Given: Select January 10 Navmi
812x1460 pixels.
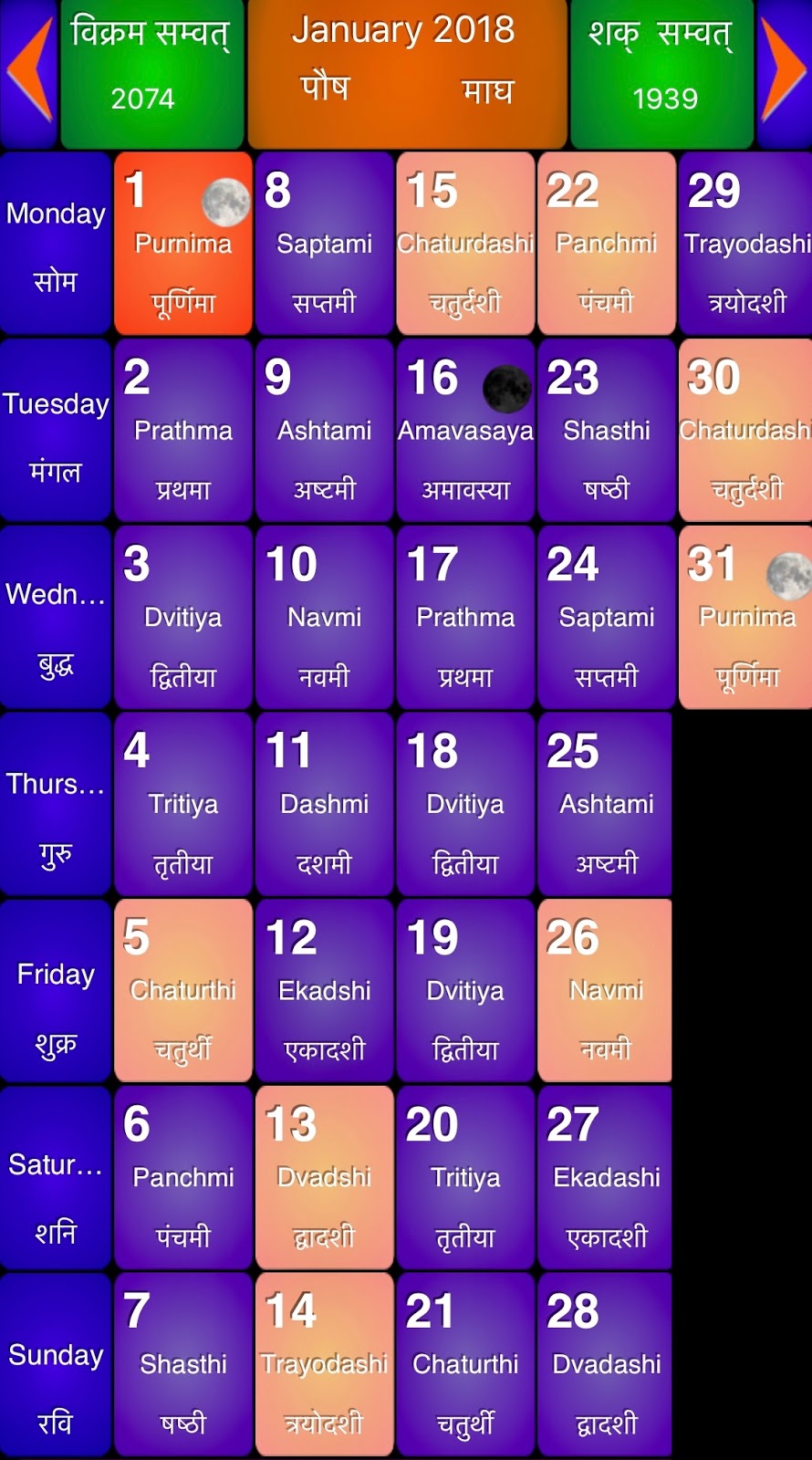Looking at the screenshot, I should (325, 618).
